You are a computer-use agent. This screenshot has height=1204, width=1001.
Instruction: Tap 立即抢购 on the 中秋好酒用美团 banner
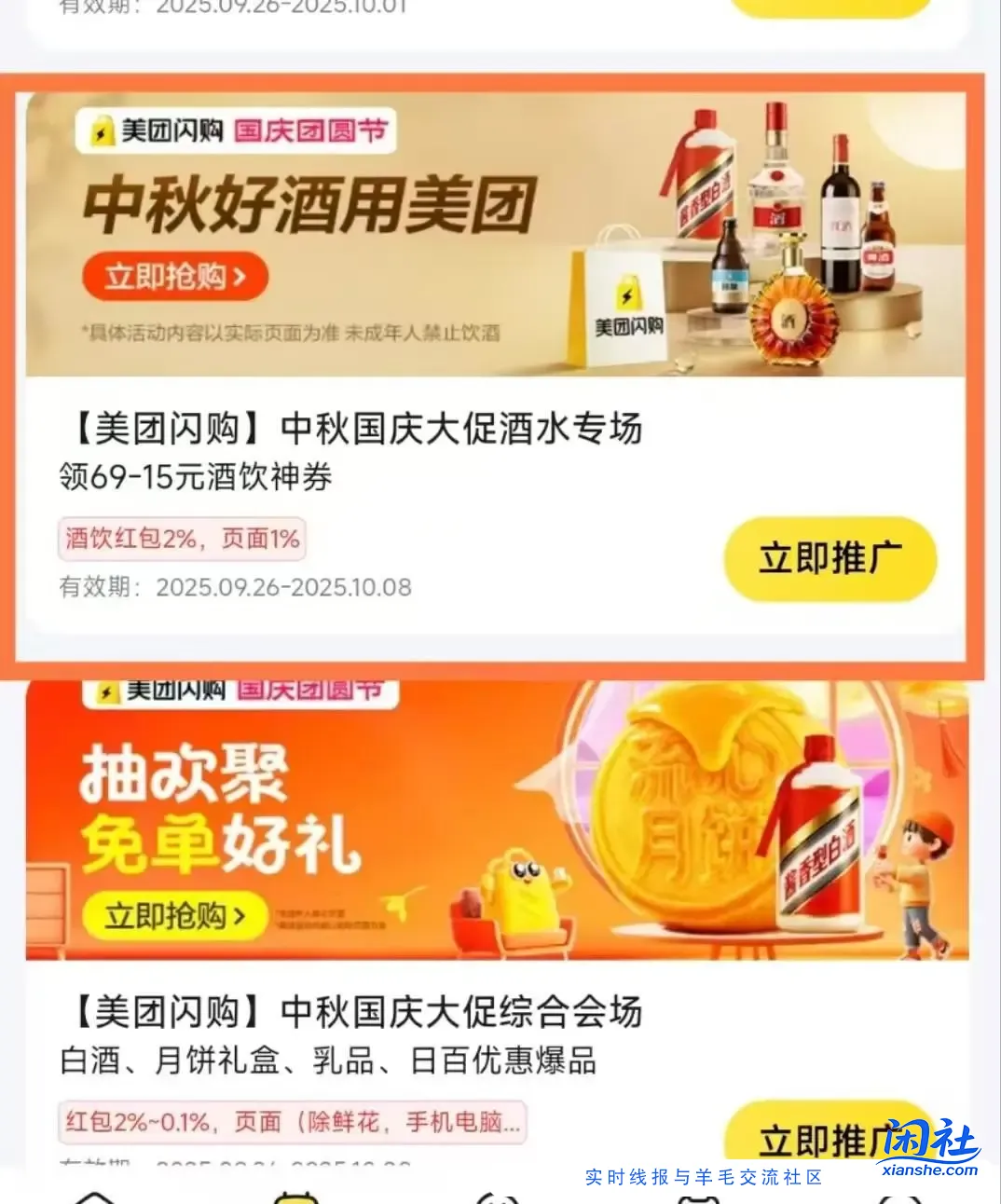pos(173,277)
